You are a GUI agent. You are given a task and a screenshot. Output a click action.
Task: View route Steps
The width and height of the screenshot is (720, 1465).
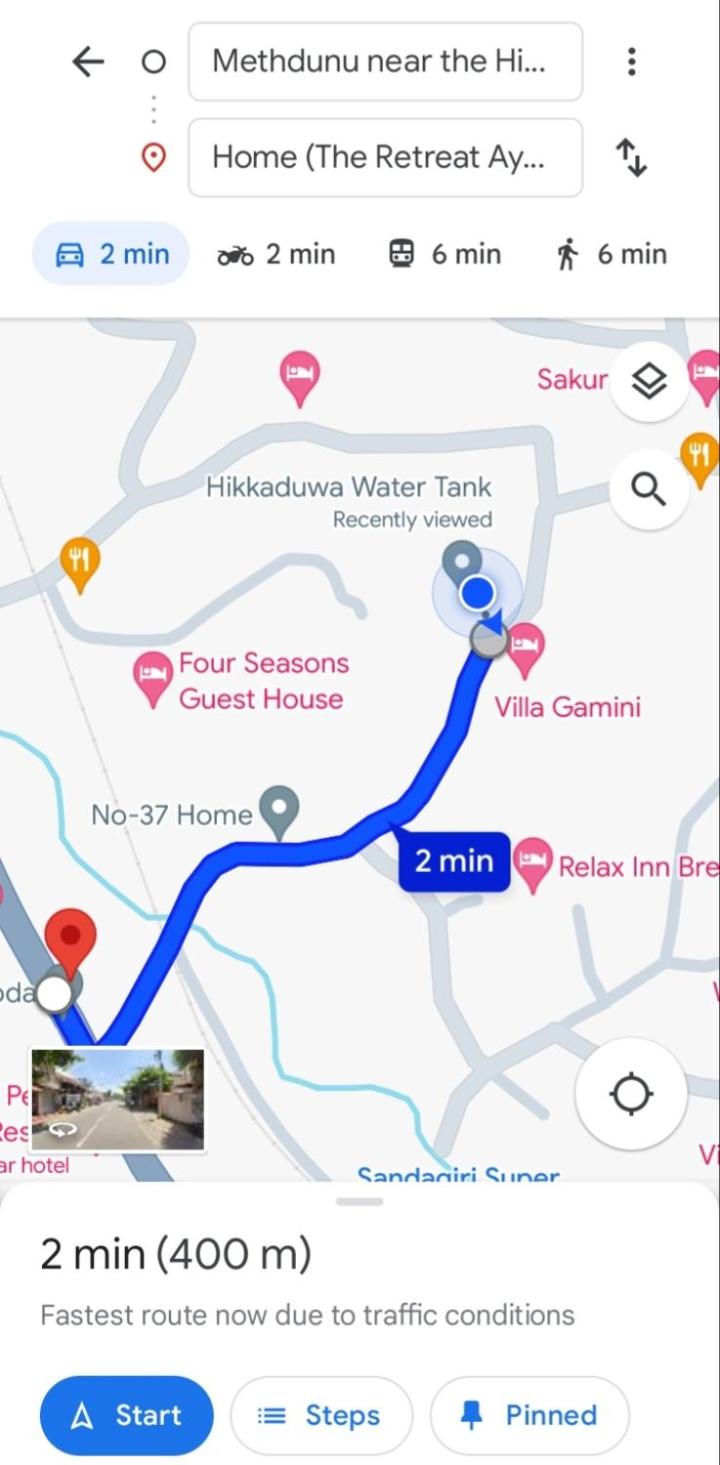tap(321, 1415)
